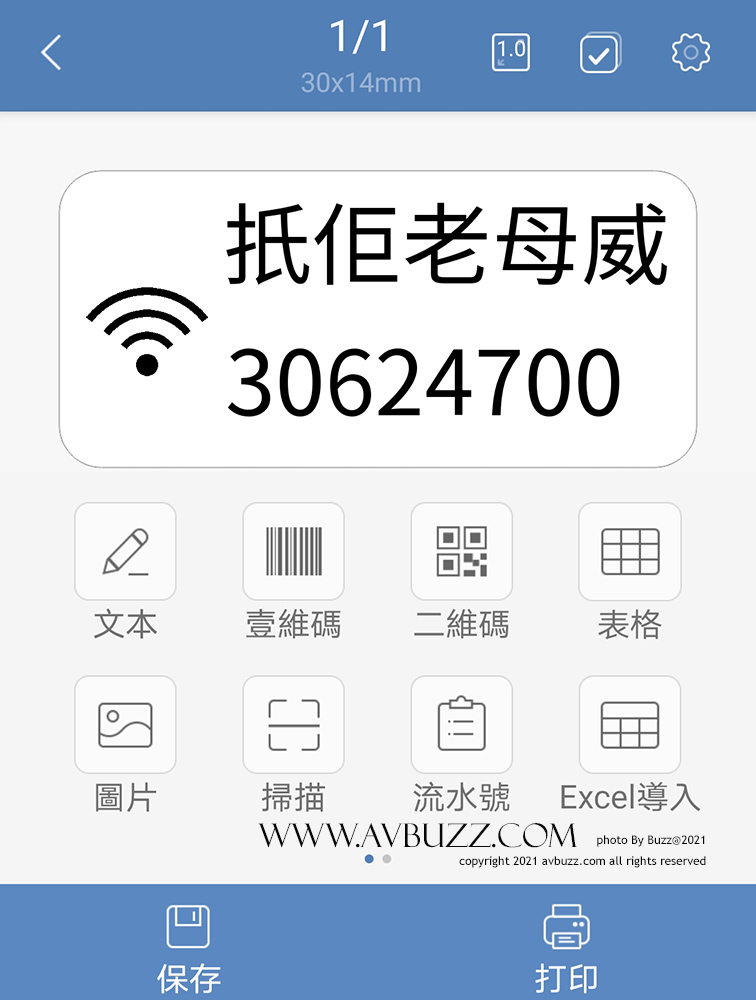Viewport: 756px width, 1000px height.
Task: Toggle the checkmark selection icon
Action: tap(599, 51)
